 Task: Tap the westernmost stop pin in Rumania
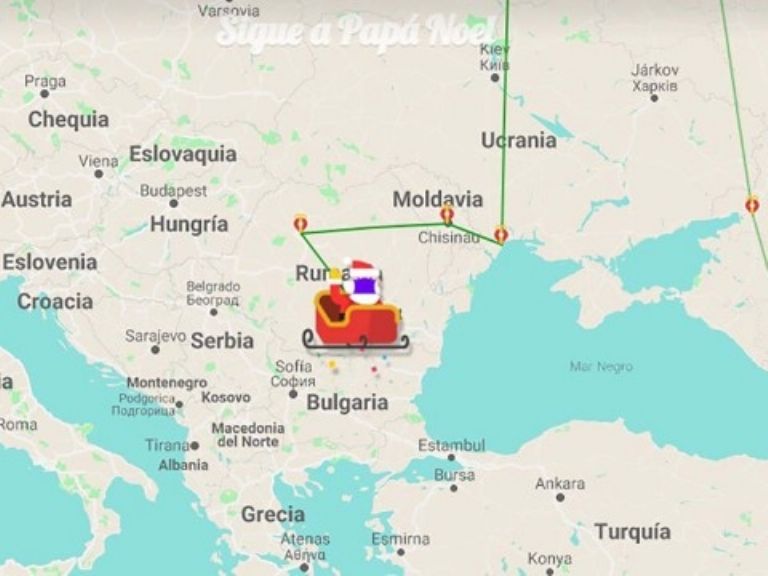pos(300,223)
